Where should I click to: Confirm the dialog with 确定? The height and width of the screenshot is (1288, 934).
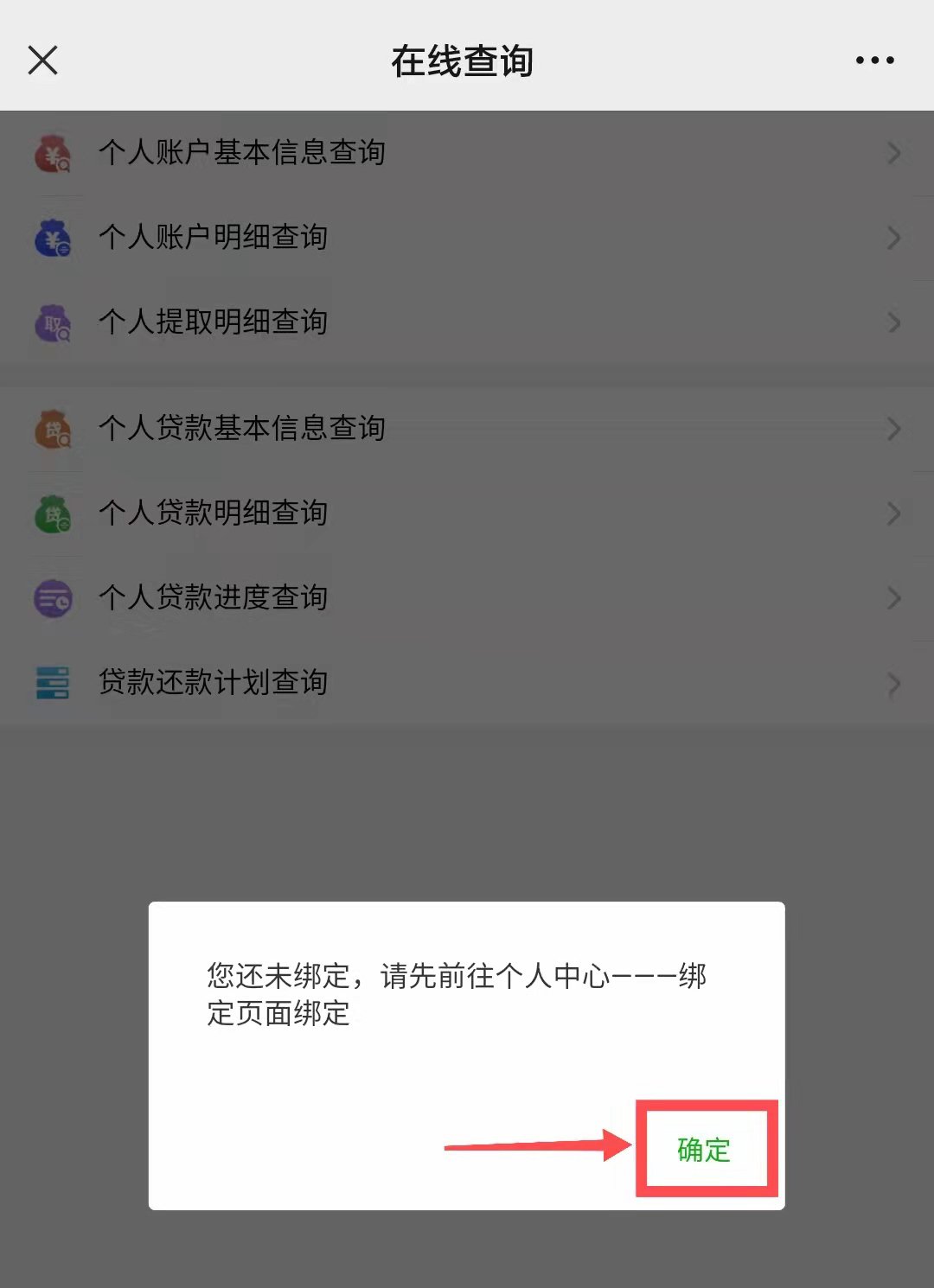(704, 1149)
